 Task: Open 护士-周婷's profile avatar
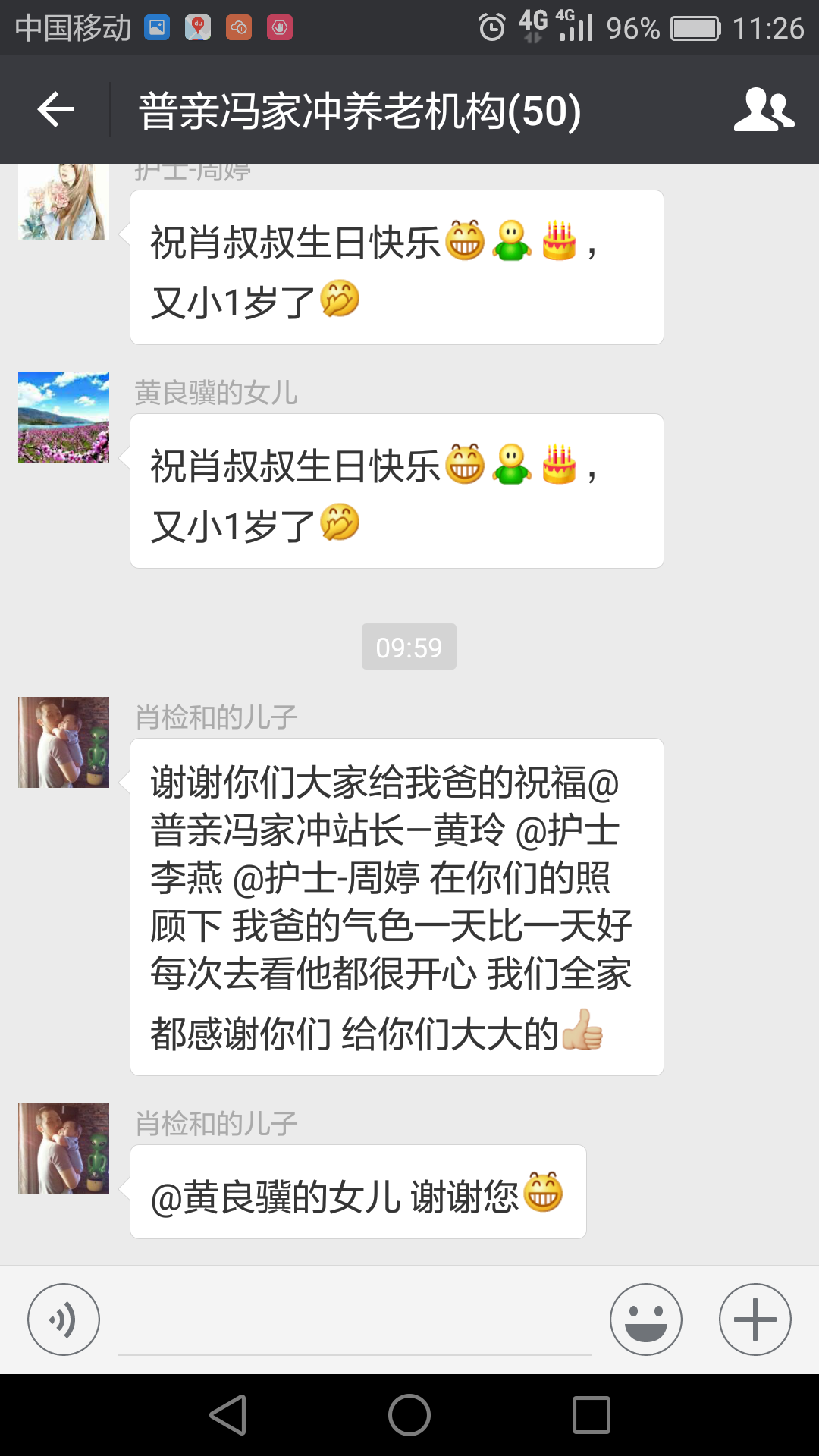point(64,202)
